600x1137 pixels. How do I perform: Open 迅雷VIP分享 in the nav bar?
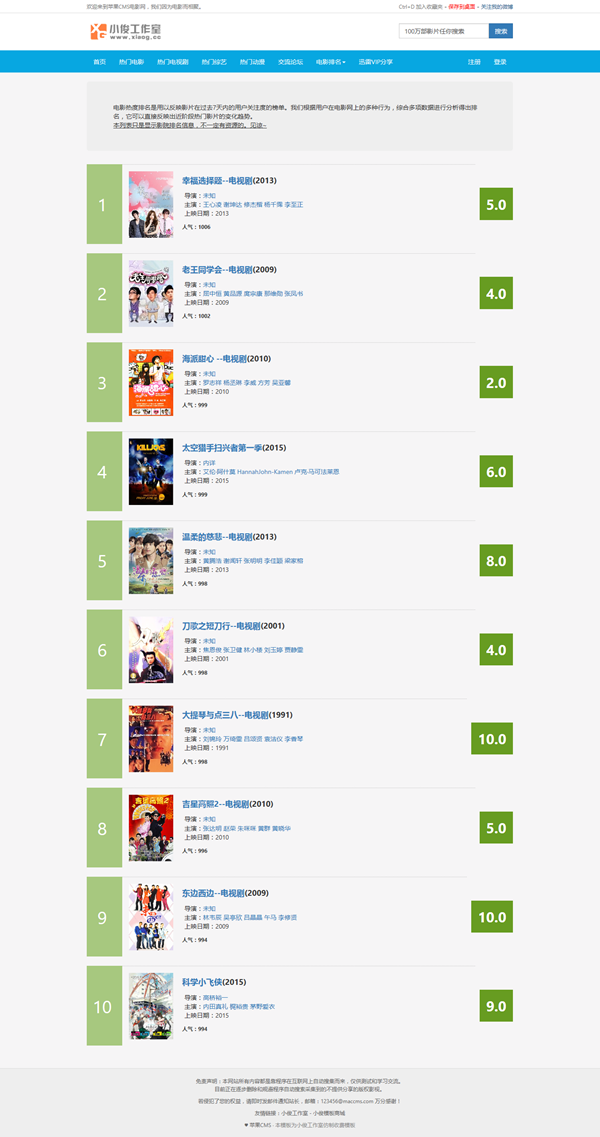375,62
